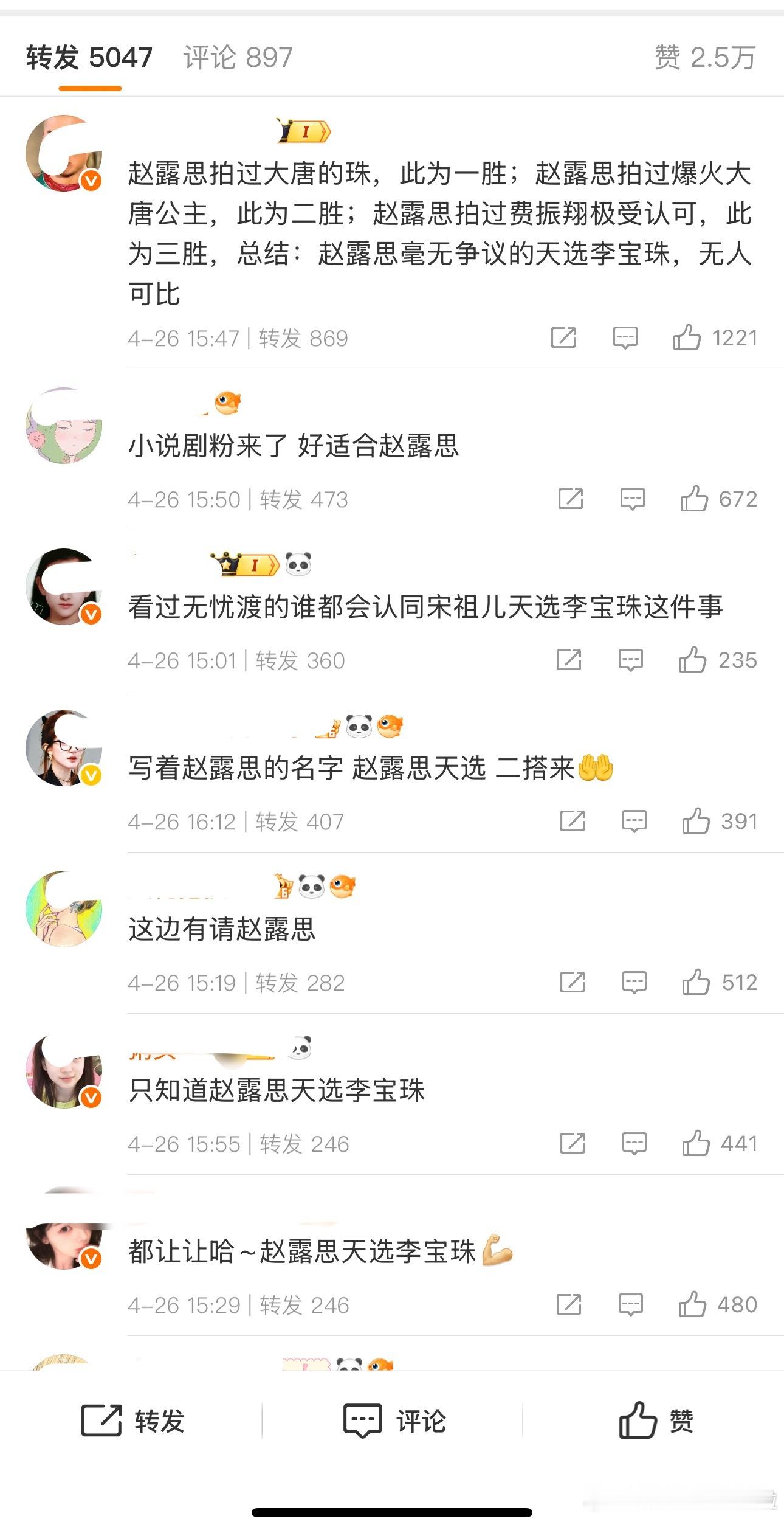784x1519 pixels.
Task: Repost the 写着赵露思的名字 entry
Action: tap(572, 822)
